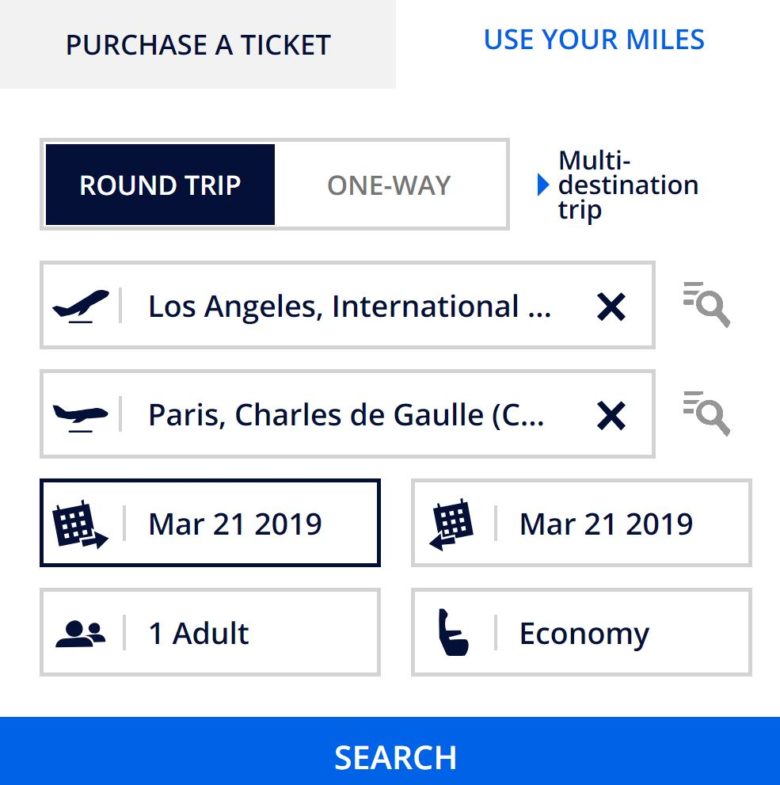Viewport: 780px width, 785px height.
Task: Click the SEARCH button
Action: coord(390,756)
